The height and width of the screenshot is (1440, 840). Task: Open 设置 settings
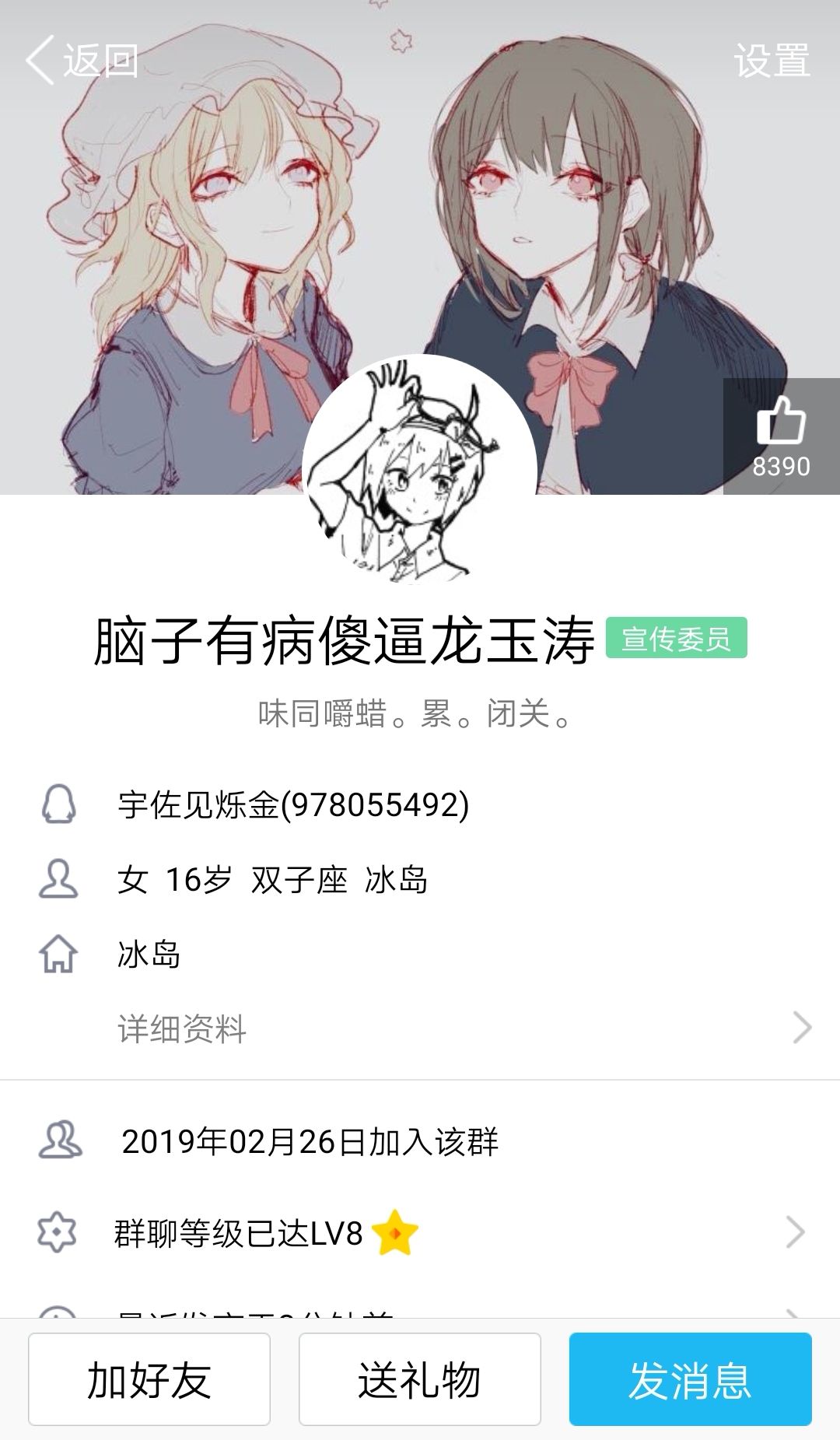click(x=772, y=60)
